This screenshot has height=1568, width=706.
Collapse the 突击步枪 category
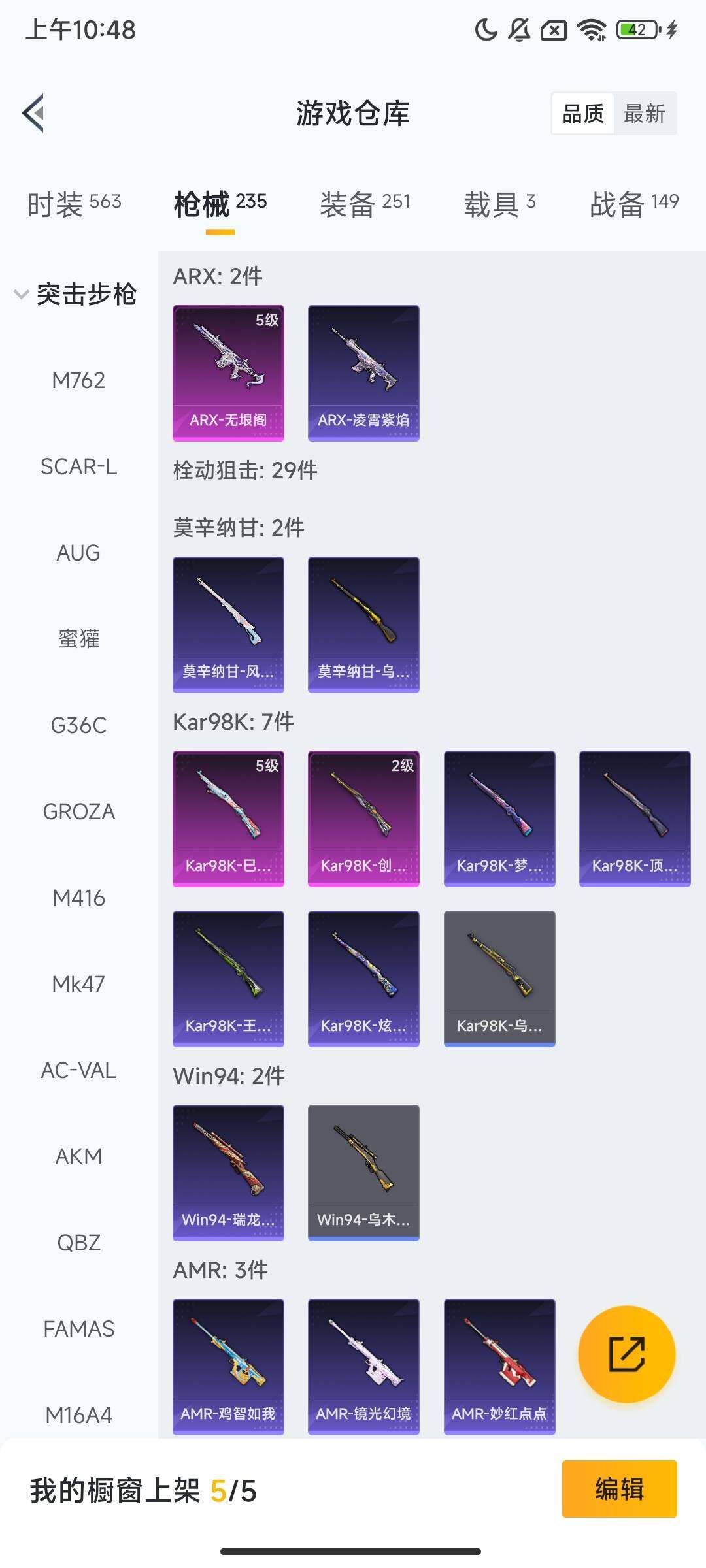coord(76,294)
